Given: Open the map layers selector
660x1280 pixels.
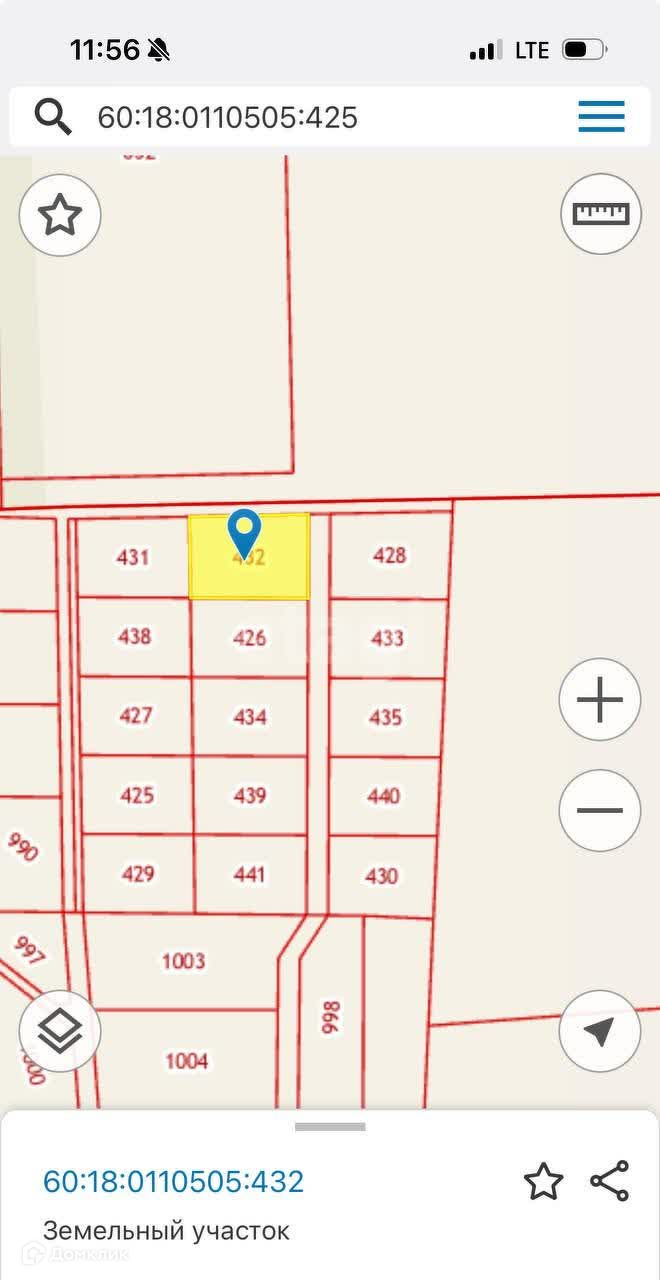Looking at the screenshot, I should click(x=60, y=1031).
